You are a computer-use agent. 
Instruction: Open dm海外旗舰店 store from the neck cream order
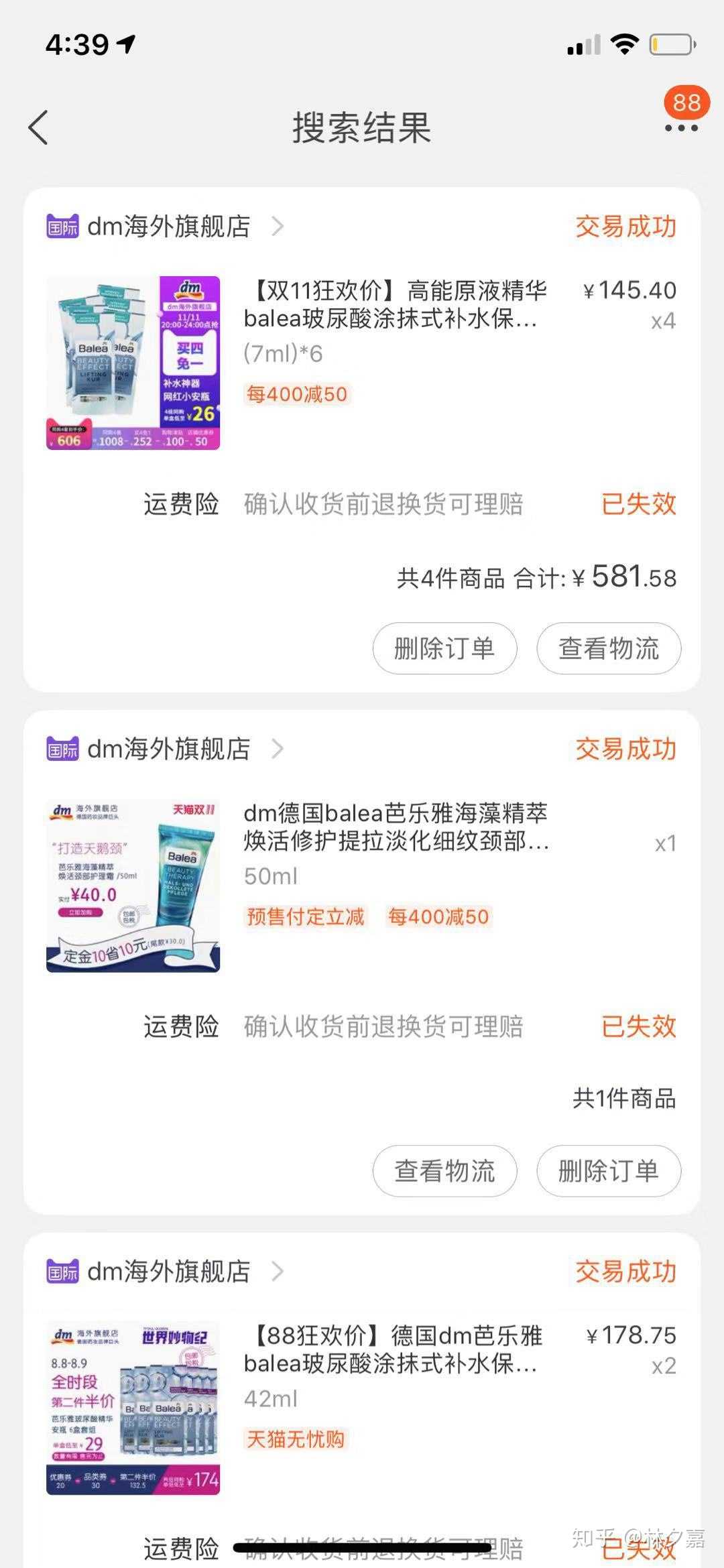[168, 749]
